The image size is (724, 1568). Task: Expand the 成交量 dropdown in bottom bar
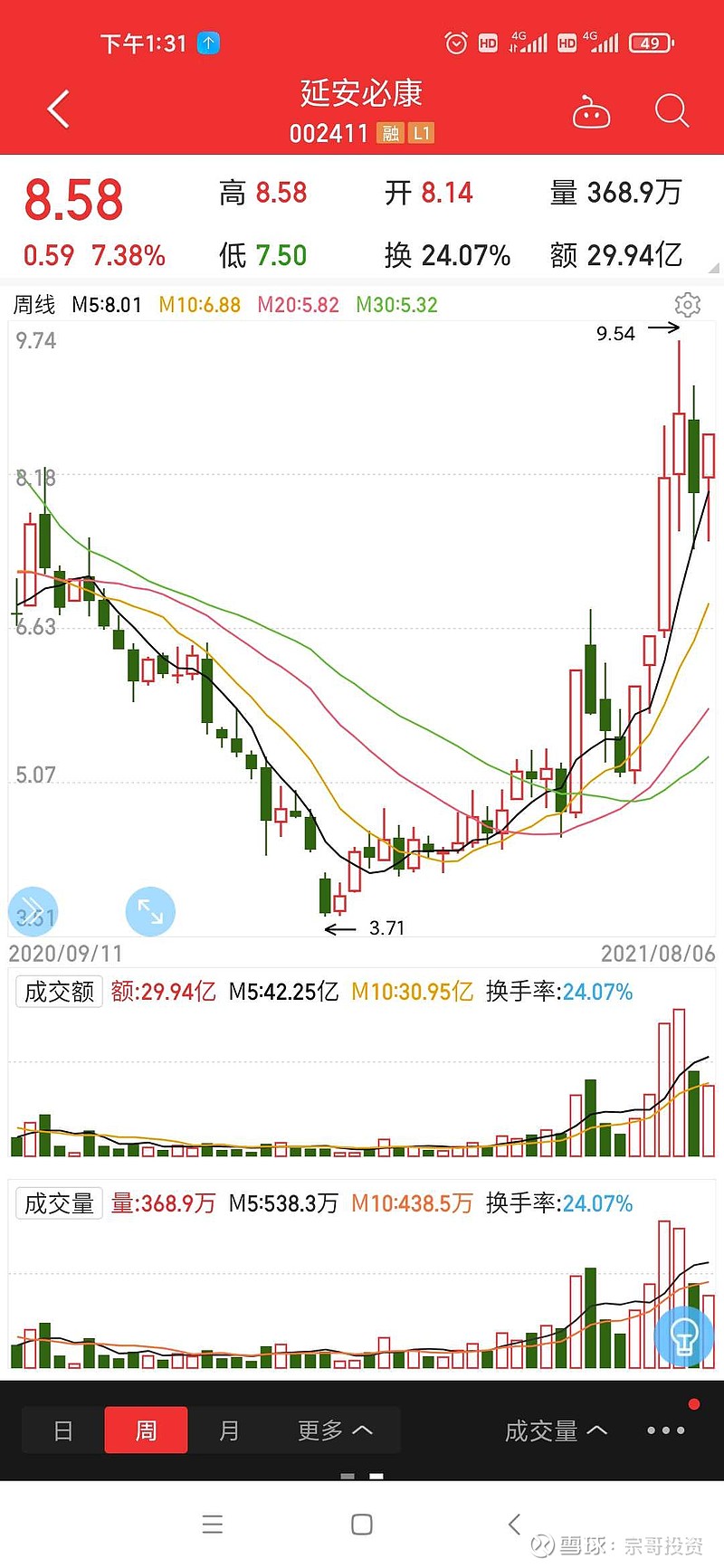click(x=556, y=1430)
